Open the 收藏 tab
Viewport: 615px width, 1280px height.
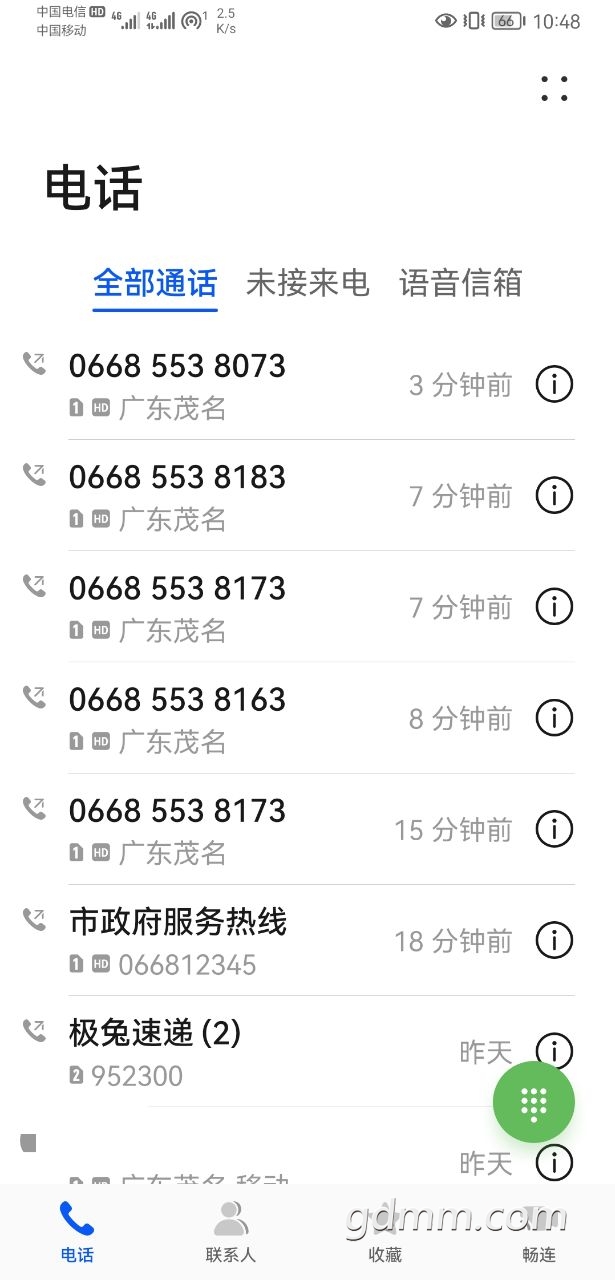point(385,1232)
